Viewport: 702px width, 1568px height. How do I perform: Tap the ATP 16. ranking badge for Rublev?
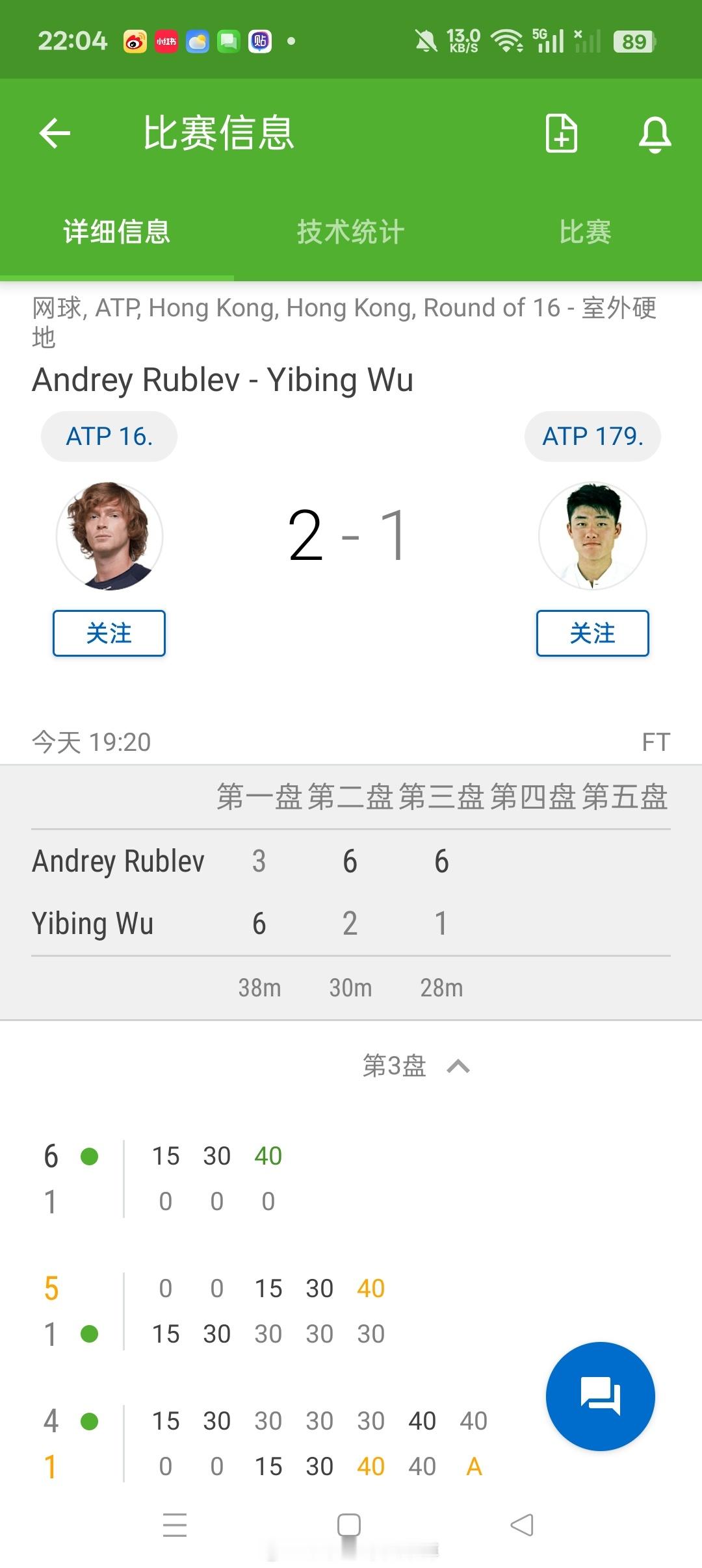(x=109, y=436)
